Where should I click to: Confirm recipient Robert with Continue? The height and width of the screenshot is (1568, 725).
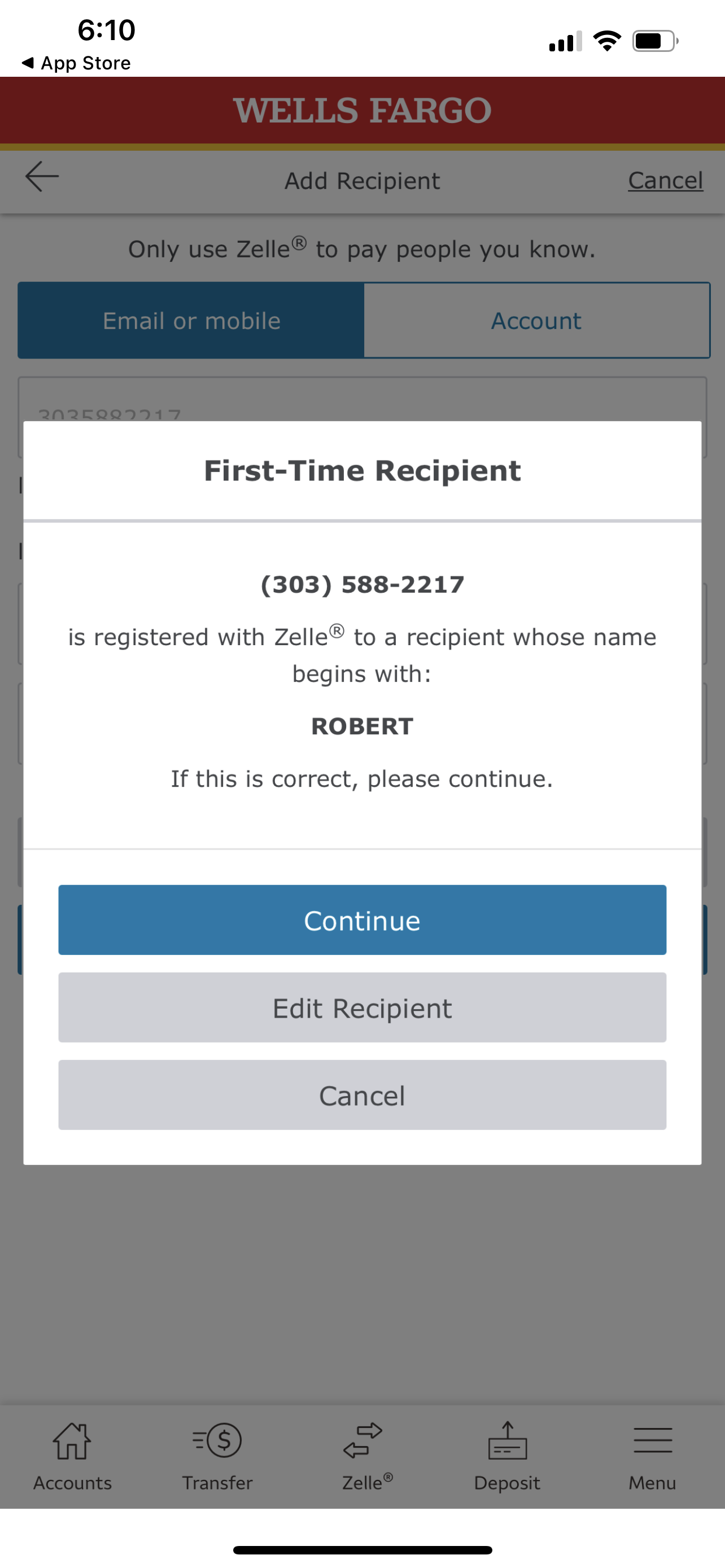click(362, 919)
